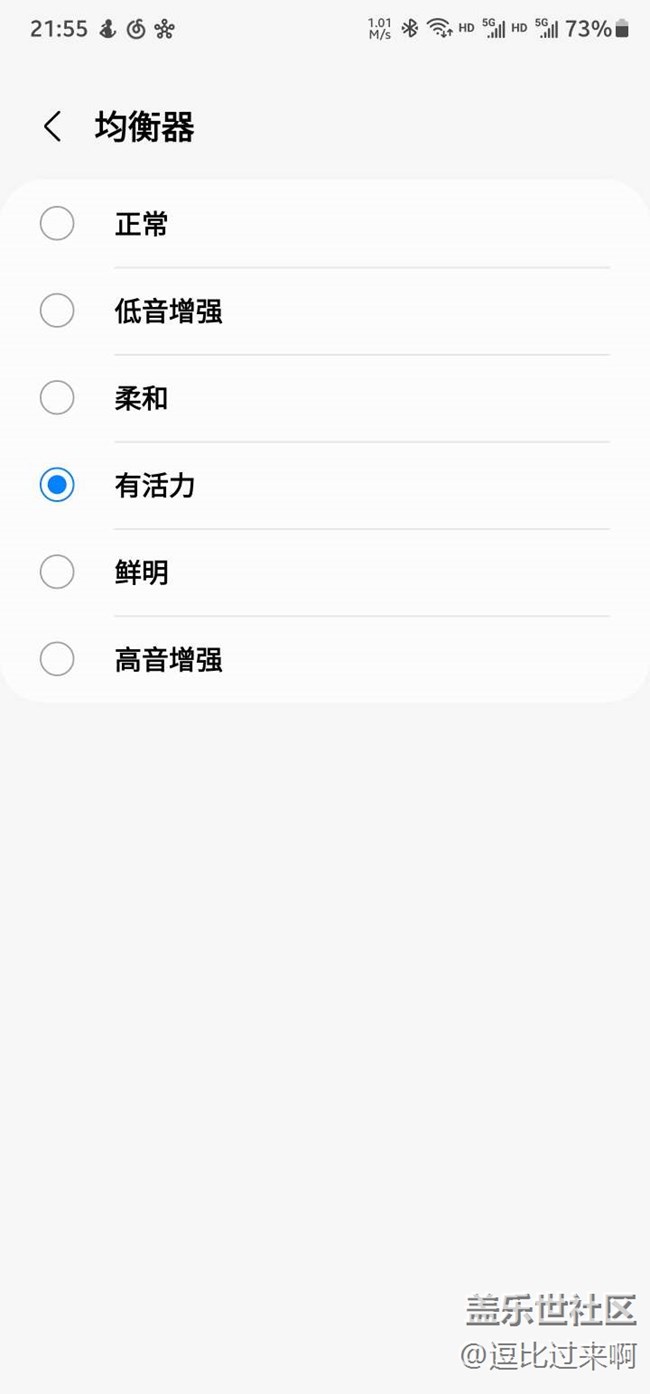Select the 正常 equalizer preset
Image resolution: width=650 pixels, height=1394 pixels.
(325, 224)
